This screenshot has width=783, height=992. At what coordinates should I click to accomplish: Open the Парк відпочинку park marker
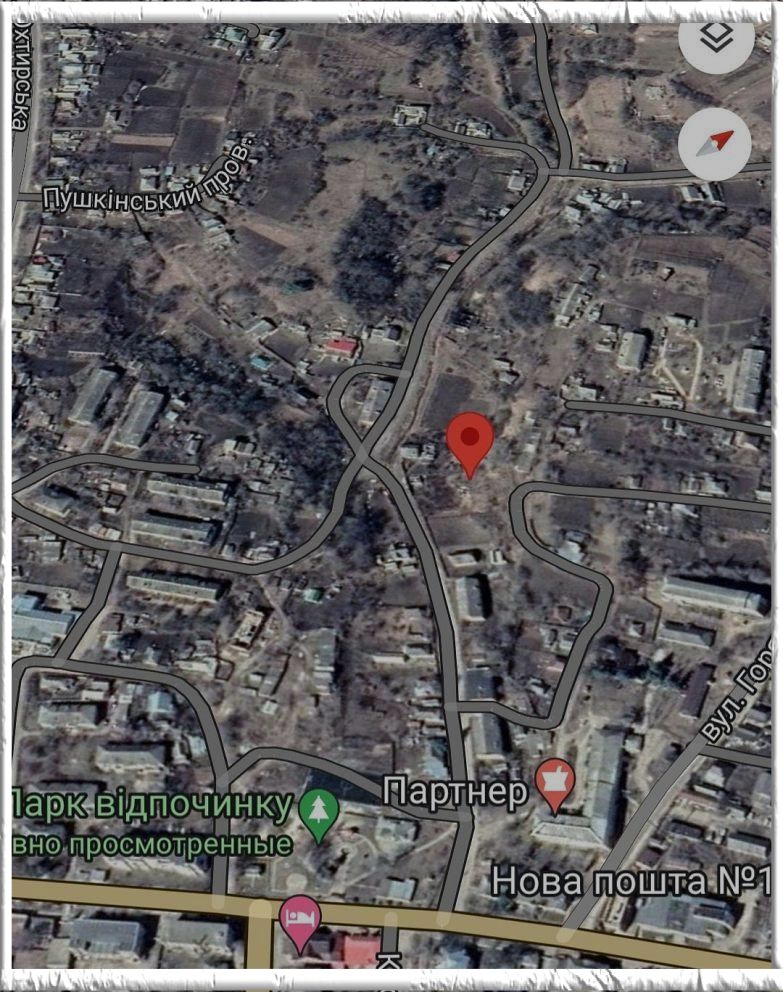pos(318,812)
